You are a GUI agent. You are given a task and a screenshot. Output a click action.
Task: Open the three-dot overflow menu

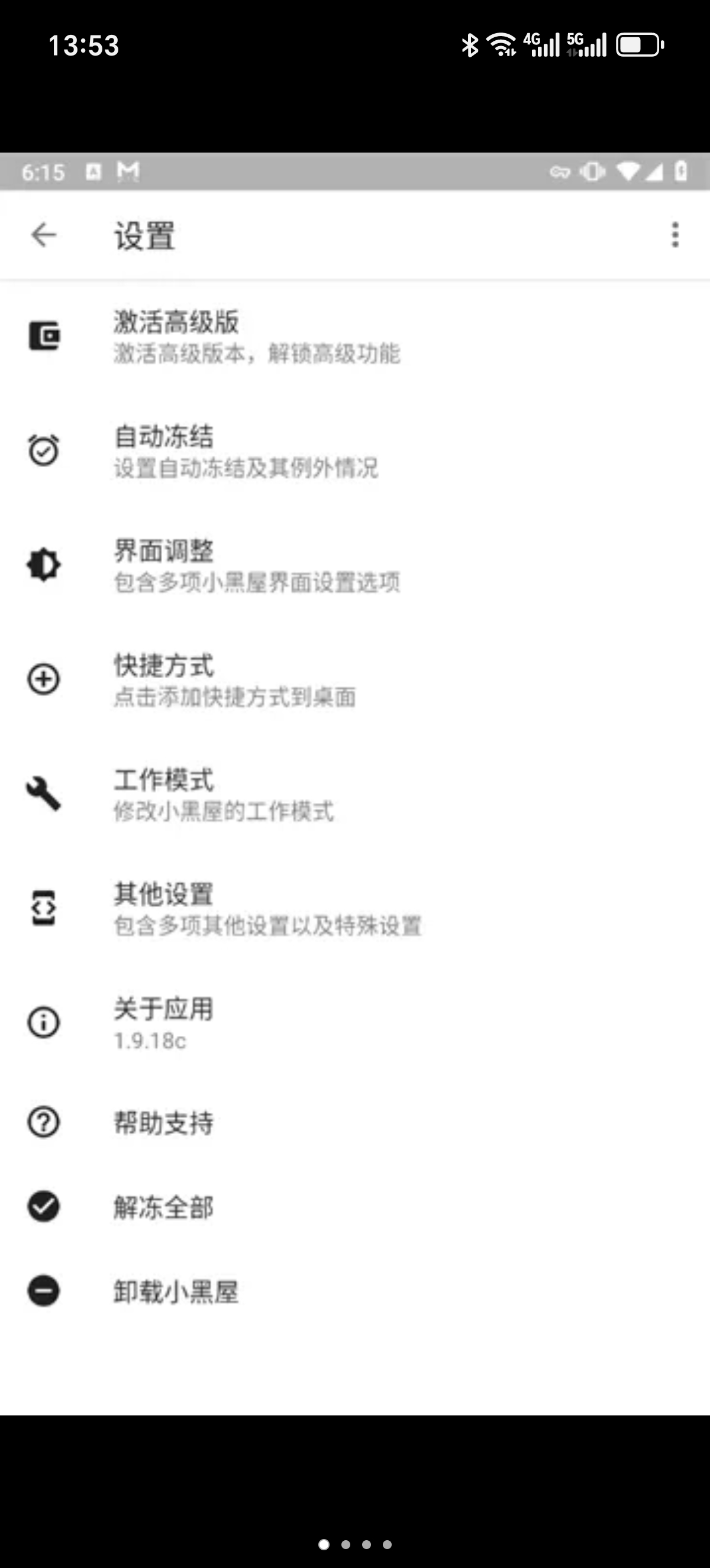pyautogui.click(x=674, y=235)
